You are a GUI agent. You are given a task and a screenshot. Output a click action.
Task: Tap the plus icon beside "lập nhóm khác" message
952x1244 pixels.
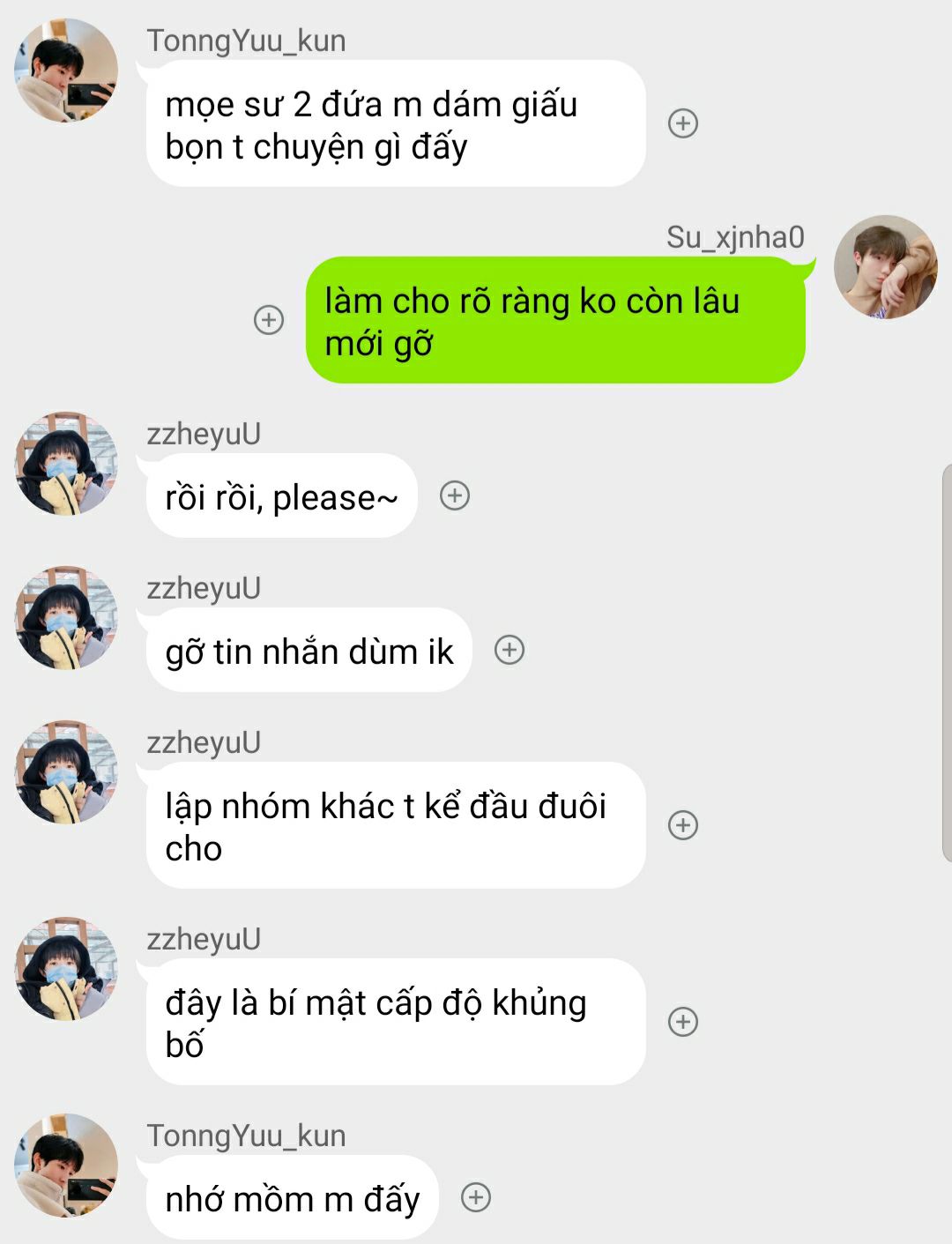click(683, 825)
